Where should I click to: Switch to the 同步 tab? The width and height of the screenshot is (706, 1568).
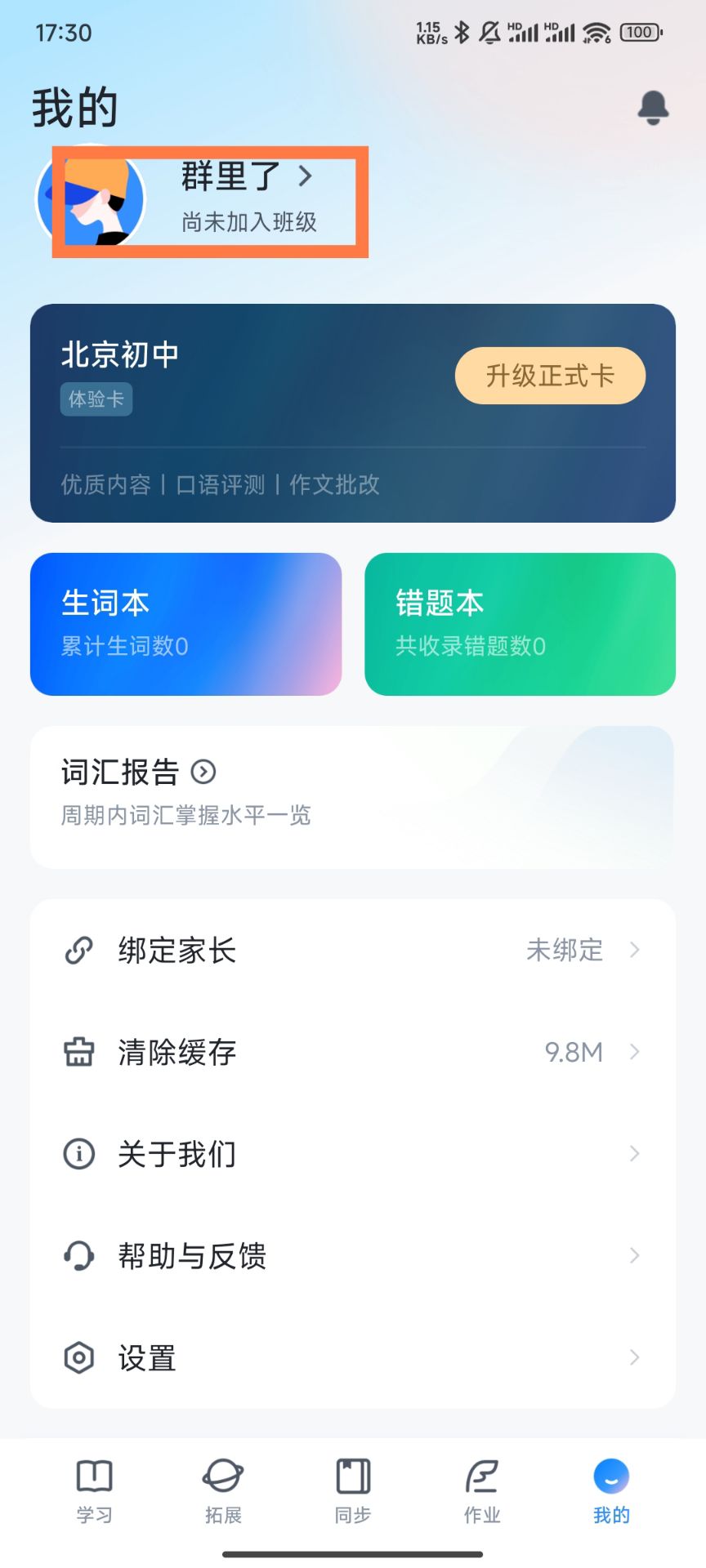353,1490
